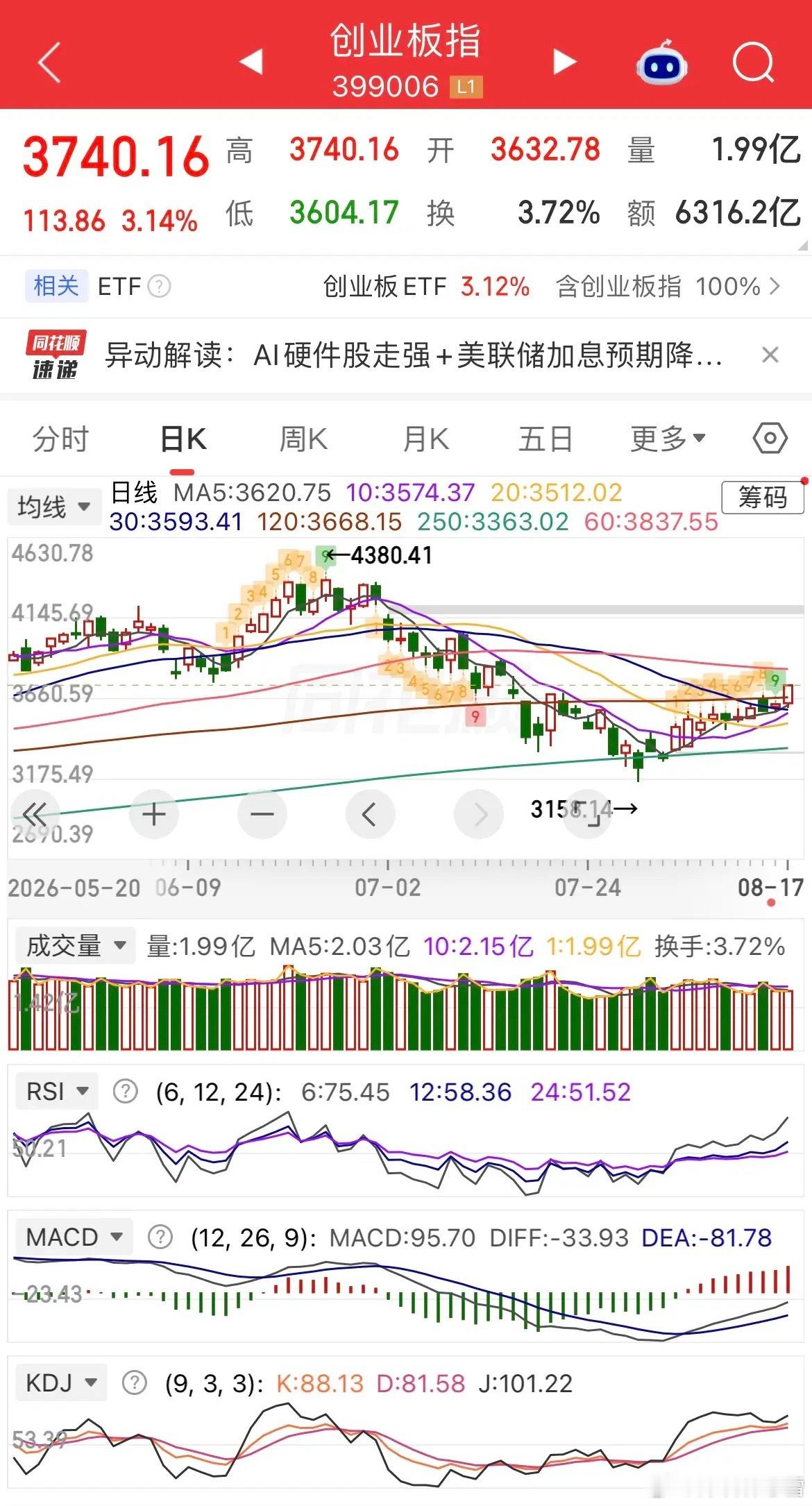Screen dimensions: 812x1506
Task: Open the 异动解读 news item
Action: click(414, 355)
